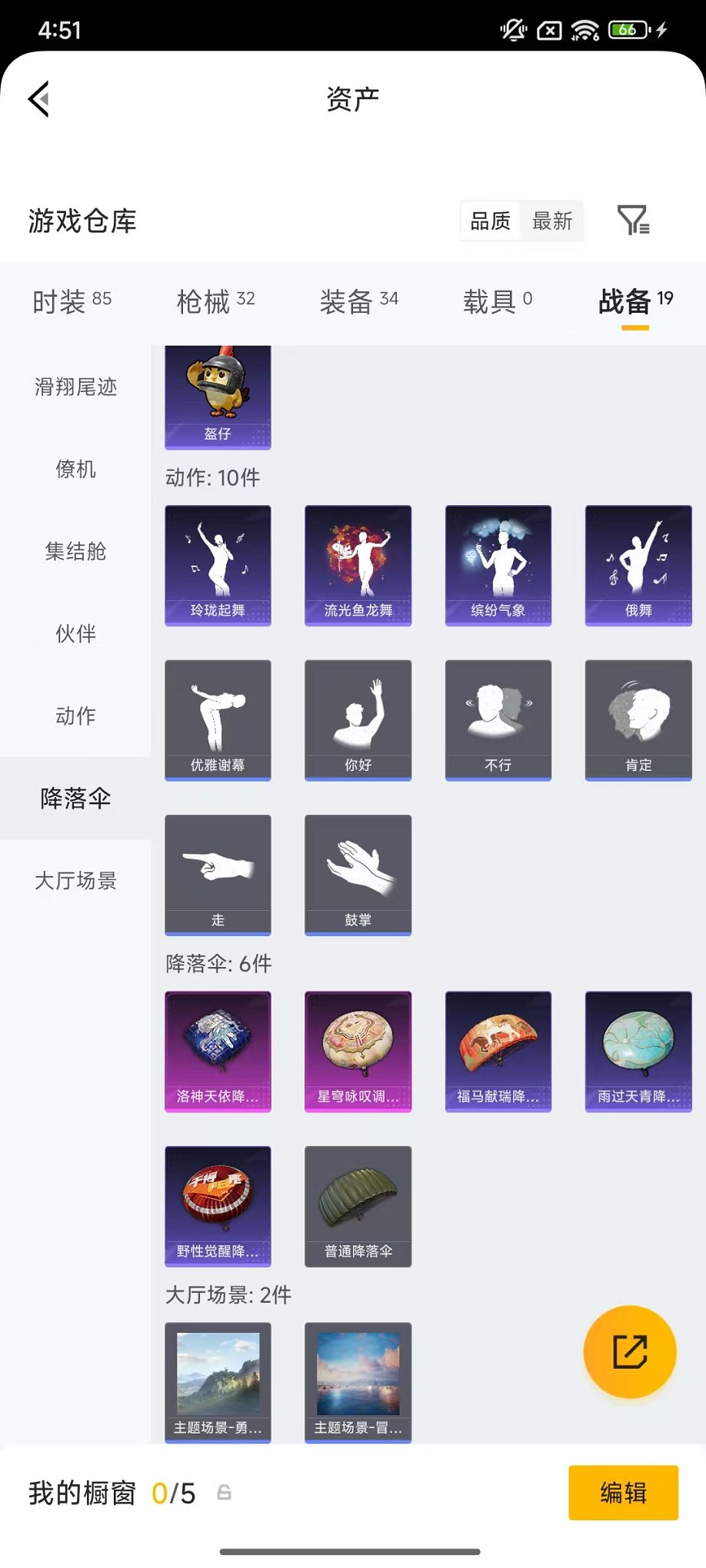
Task: Click the lock icon beside 我的橱窗
Action: (x=224, y=1493)
